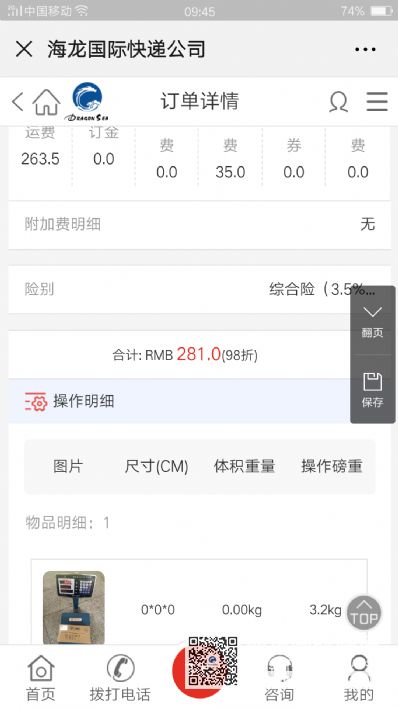Go back from 订单详情 page
The image size is (398, 708).
coord(17,101)
